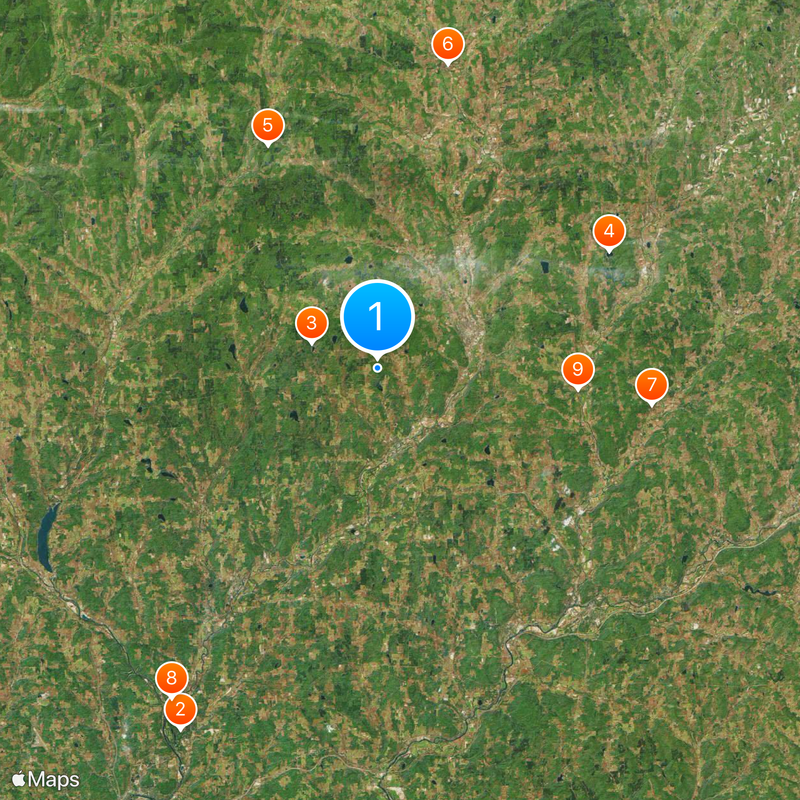Viewport: 800px width, 800px height.
Task: View details for pin number 9
Action: point(577,369)
